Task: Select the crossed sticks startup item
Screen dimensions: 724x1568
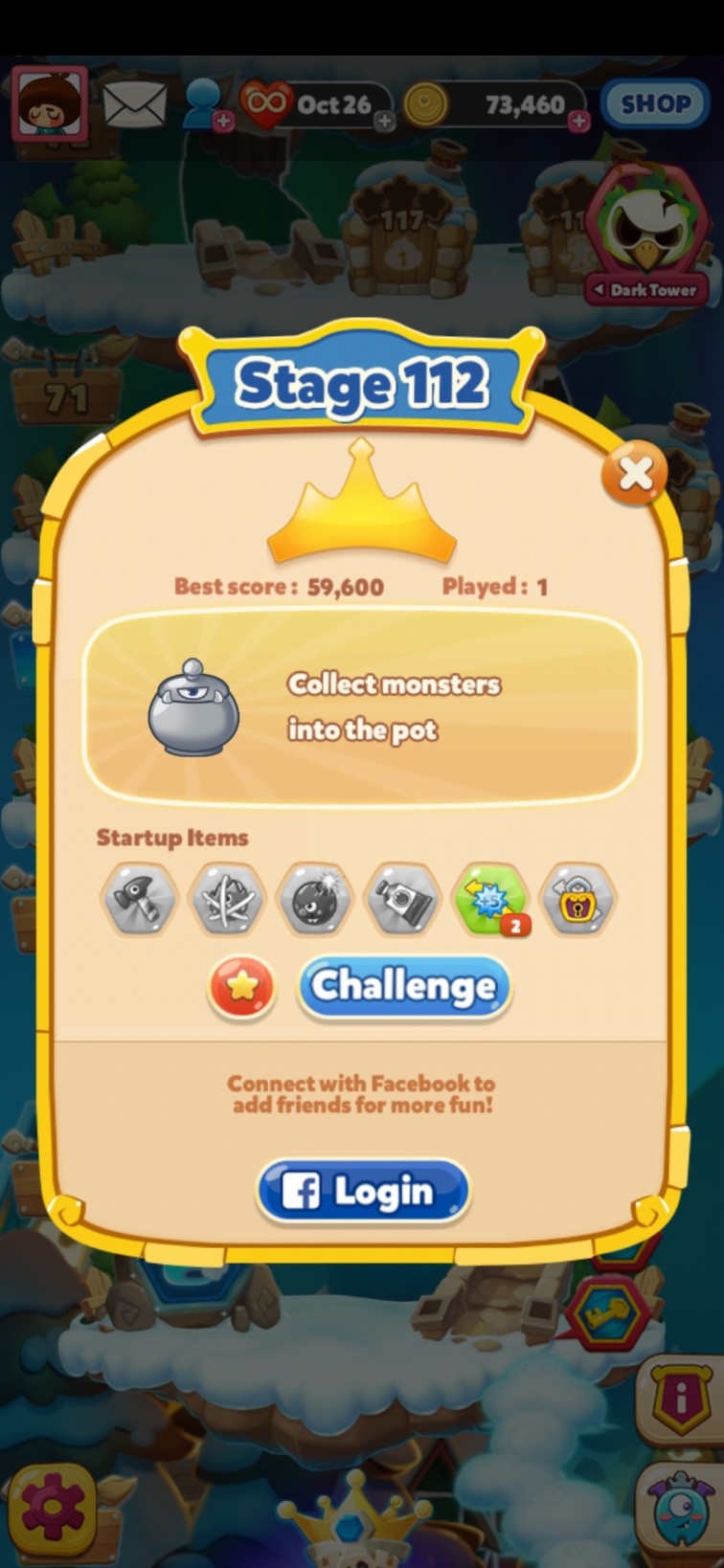Action: 227,899
